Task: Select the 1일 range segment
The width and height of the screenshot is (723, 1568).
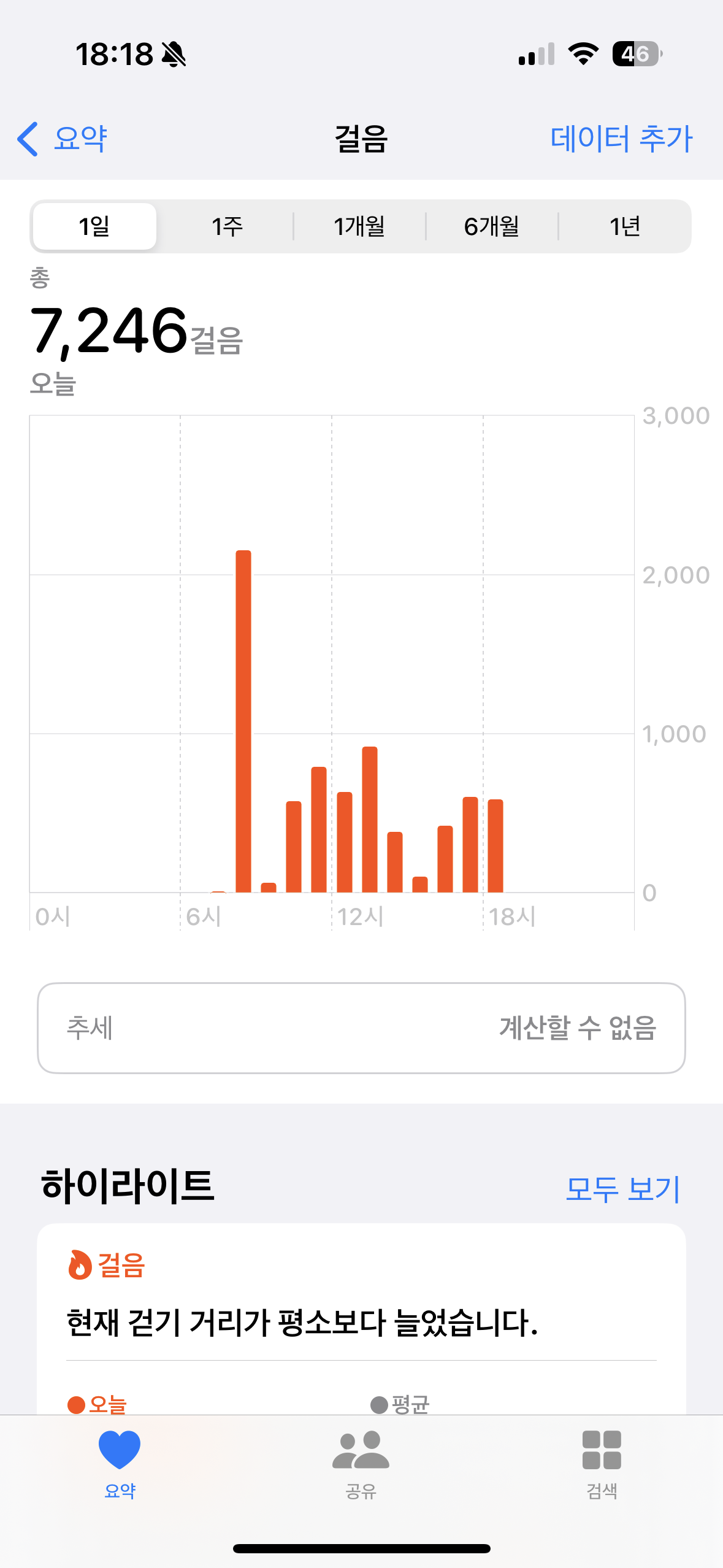Action: click(94, 226)
